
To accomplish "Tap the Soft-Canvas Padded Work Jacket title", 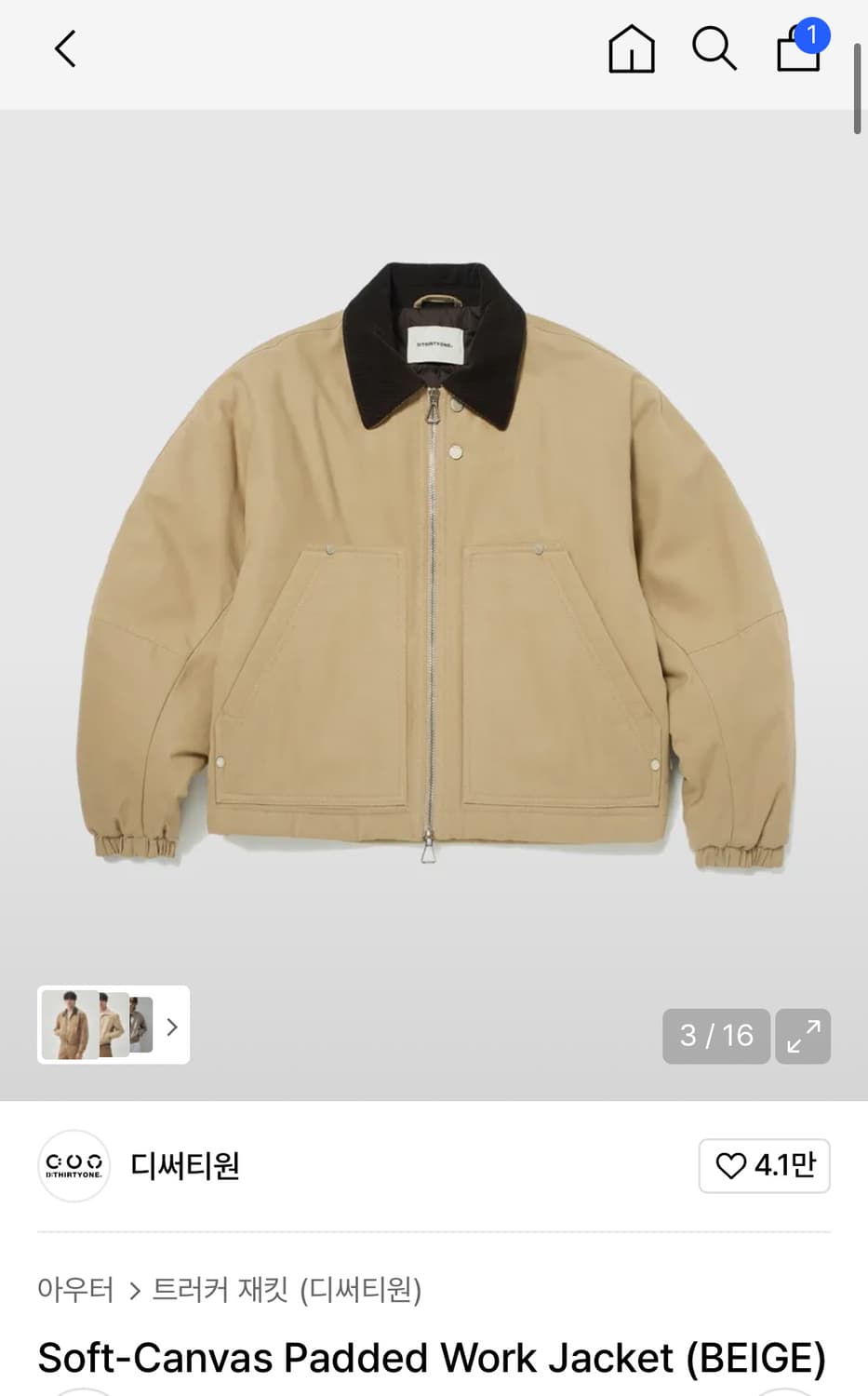I will [434, 1359].
